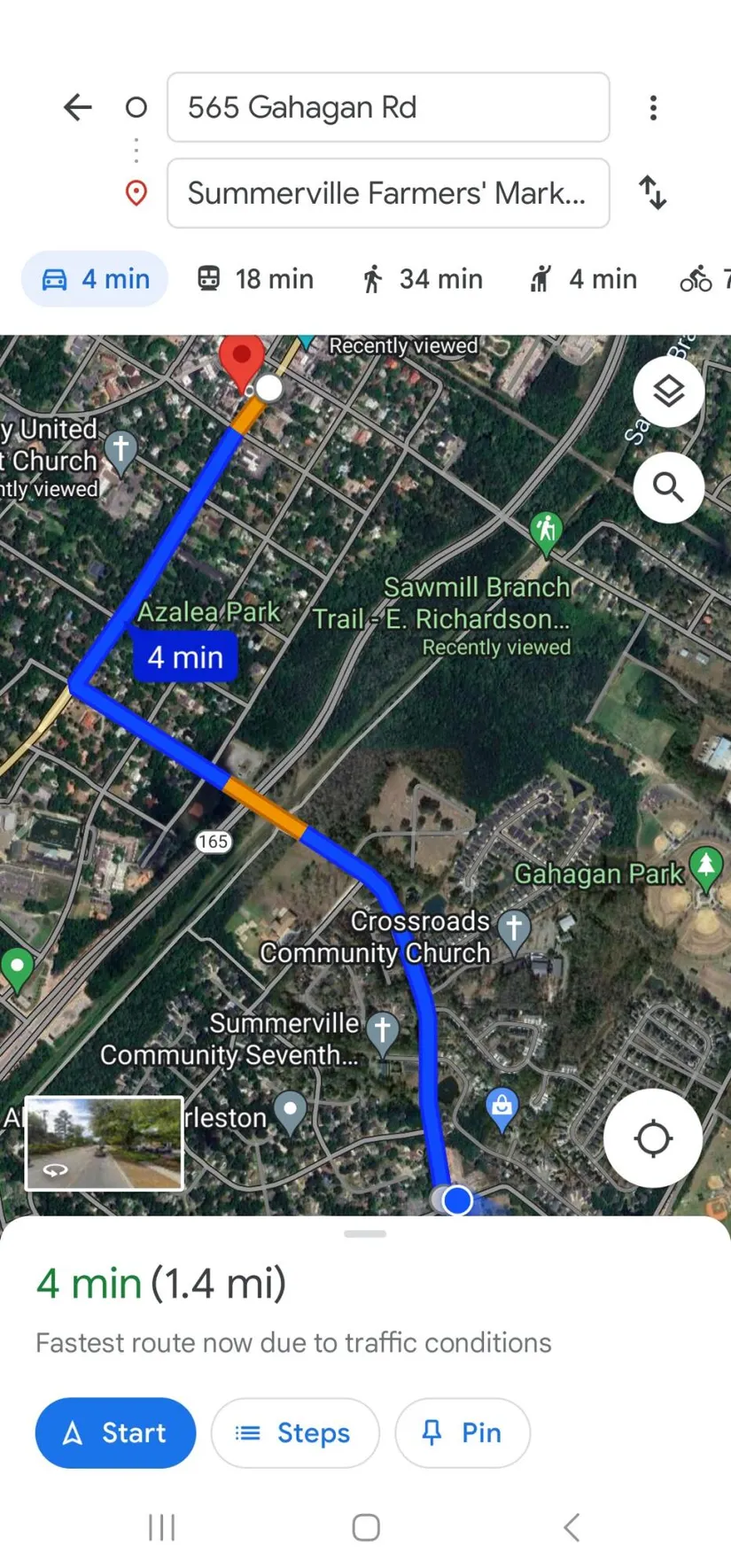Screen dimensions: 731x1568
Task: Swap start and destination locations
Action: (x=653, y=192)
